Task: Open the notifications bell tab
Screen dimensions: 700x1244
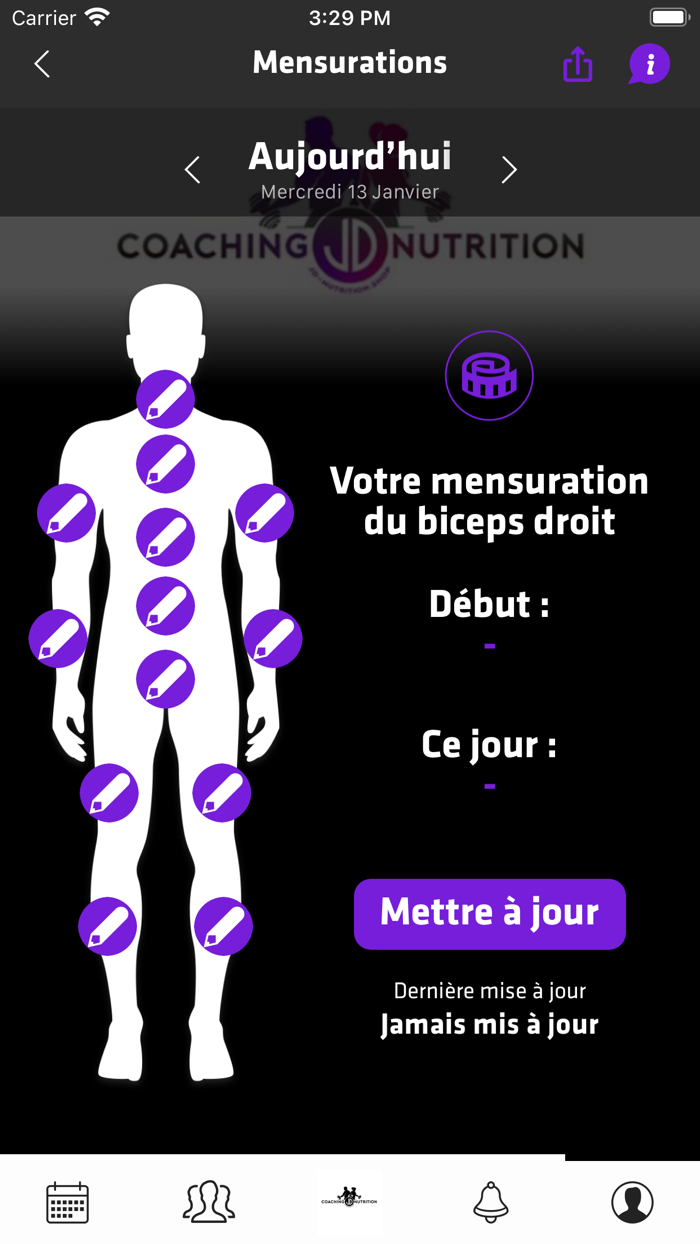Action: [491, 1202]
